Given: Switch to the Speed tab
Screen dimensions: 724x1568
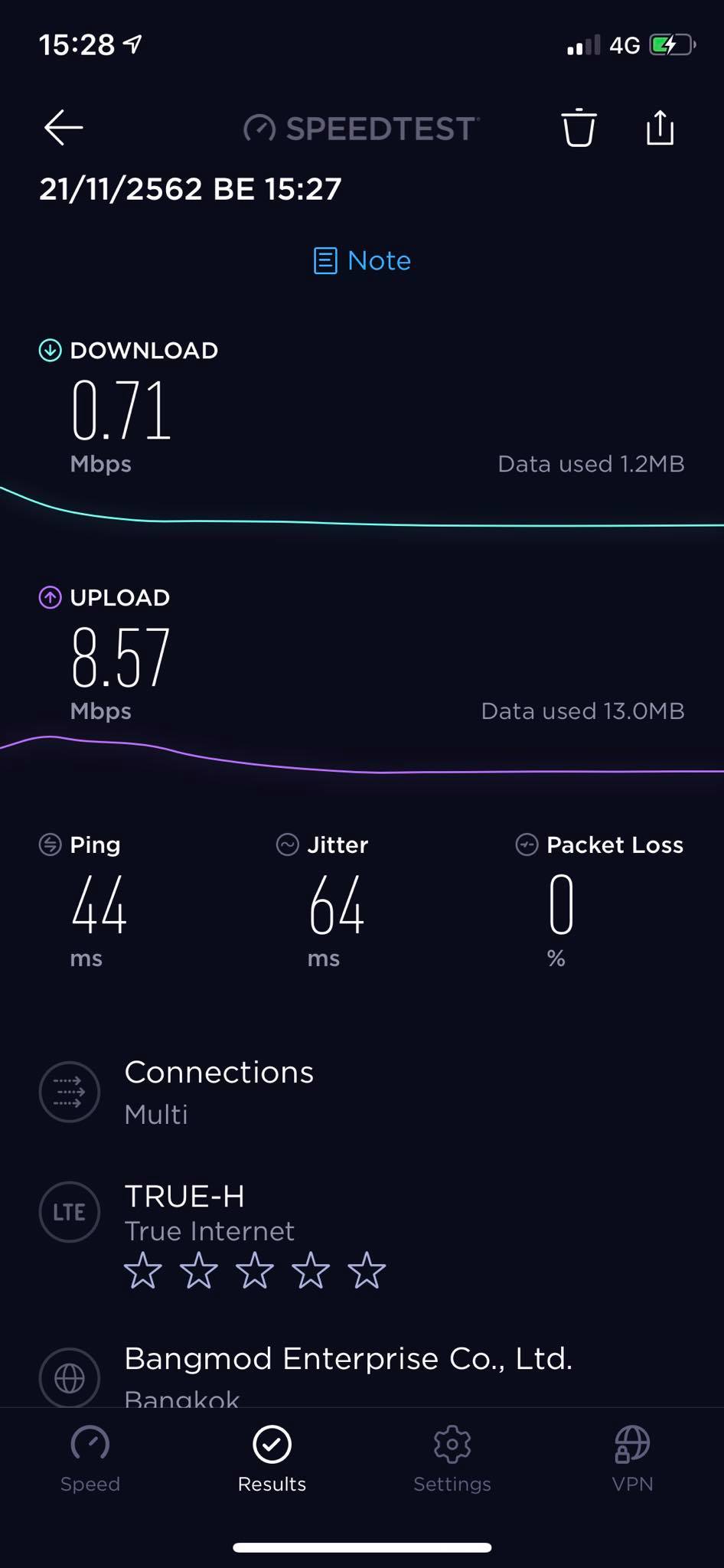Looking at the screenshot, I should click(90, 1459).
